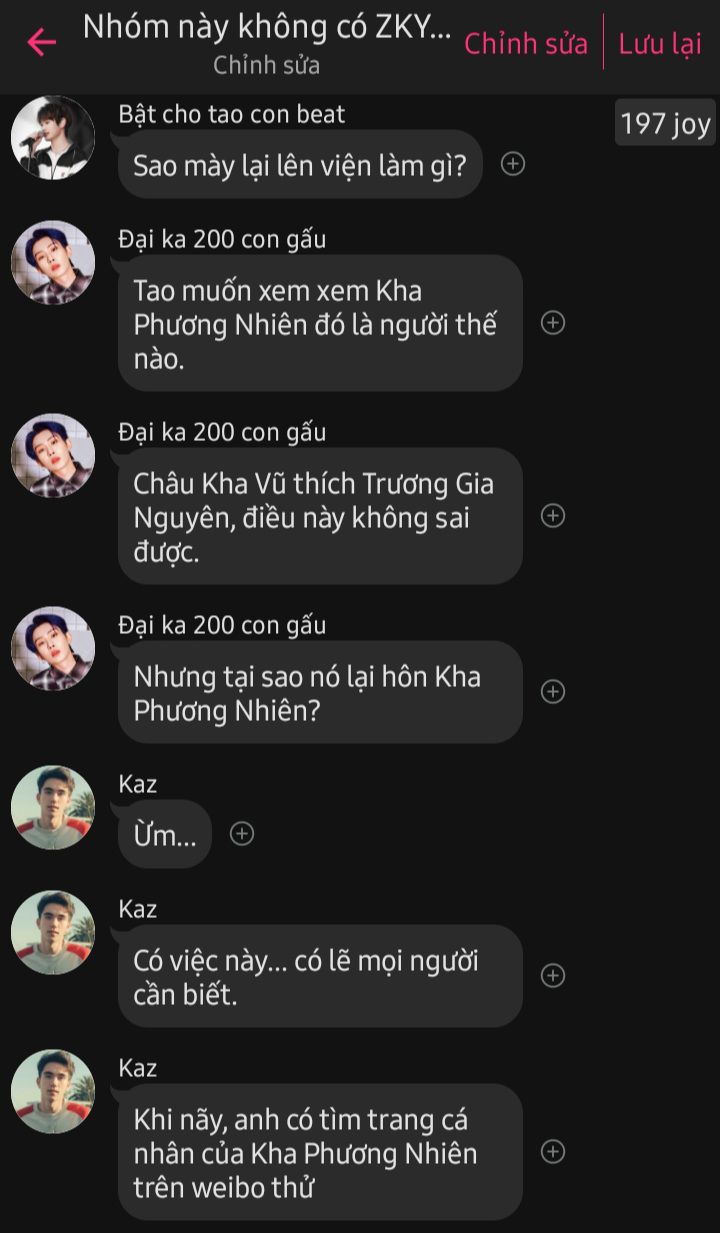
Task: Tap the Chỉnh sửa button
Action: point(526,44)
